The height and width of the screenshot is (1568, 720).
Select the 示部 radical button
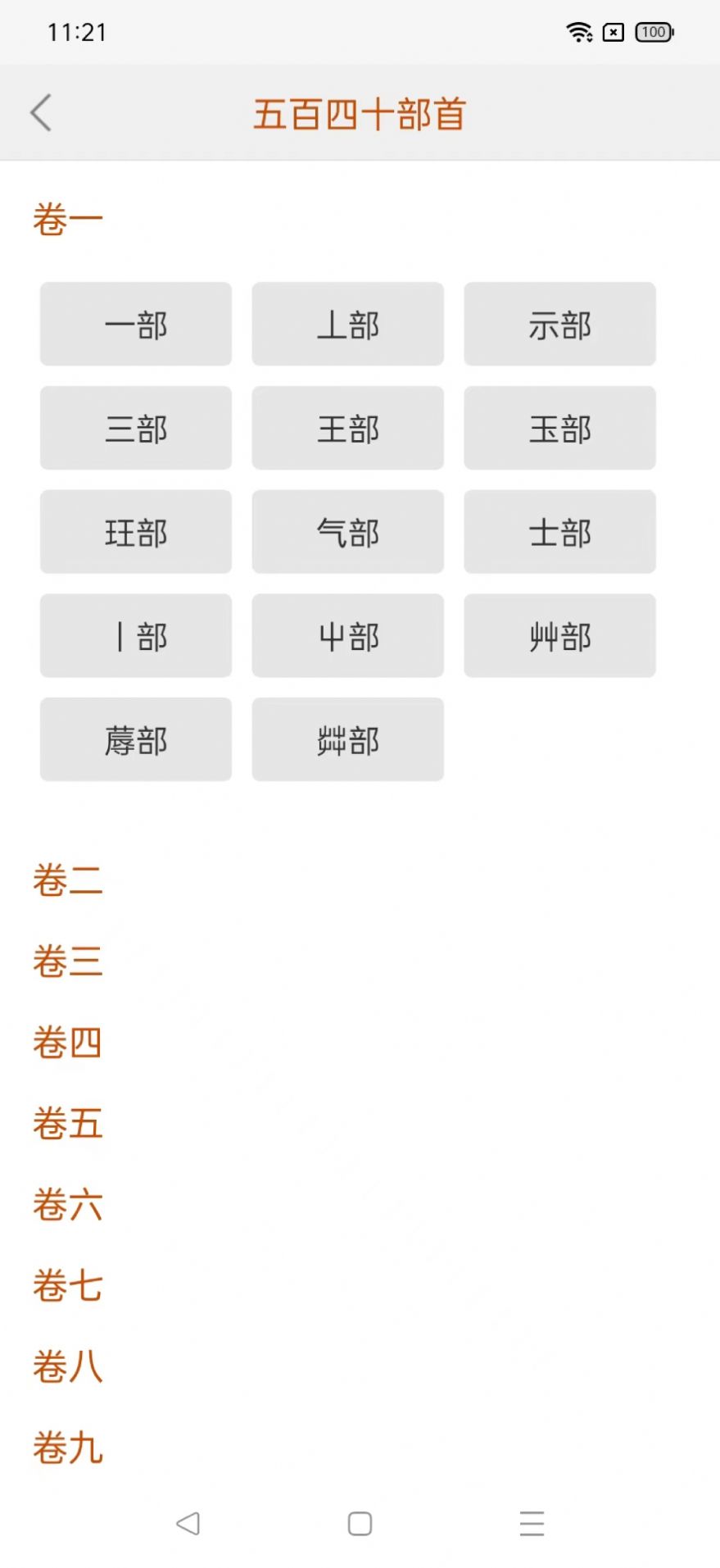click(559, 325)
